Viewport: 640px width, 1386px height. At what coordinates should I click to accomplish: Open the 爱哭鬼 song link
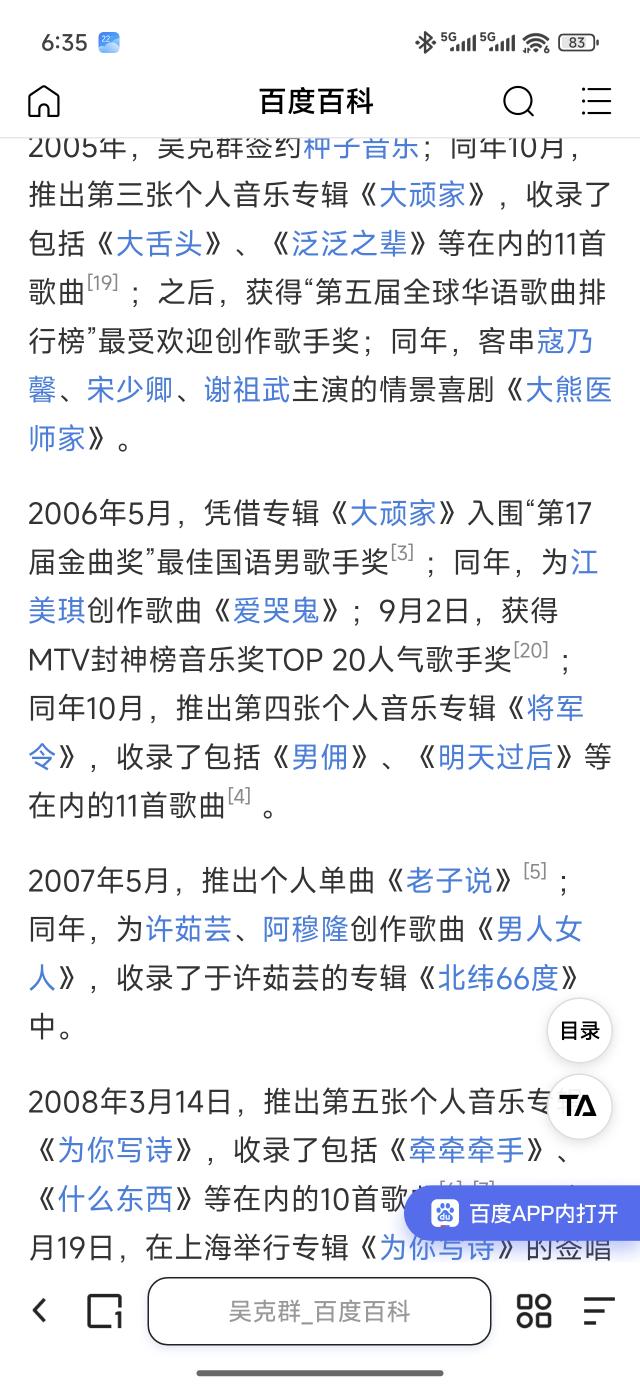pyautogui.click(x=277, y=610)
